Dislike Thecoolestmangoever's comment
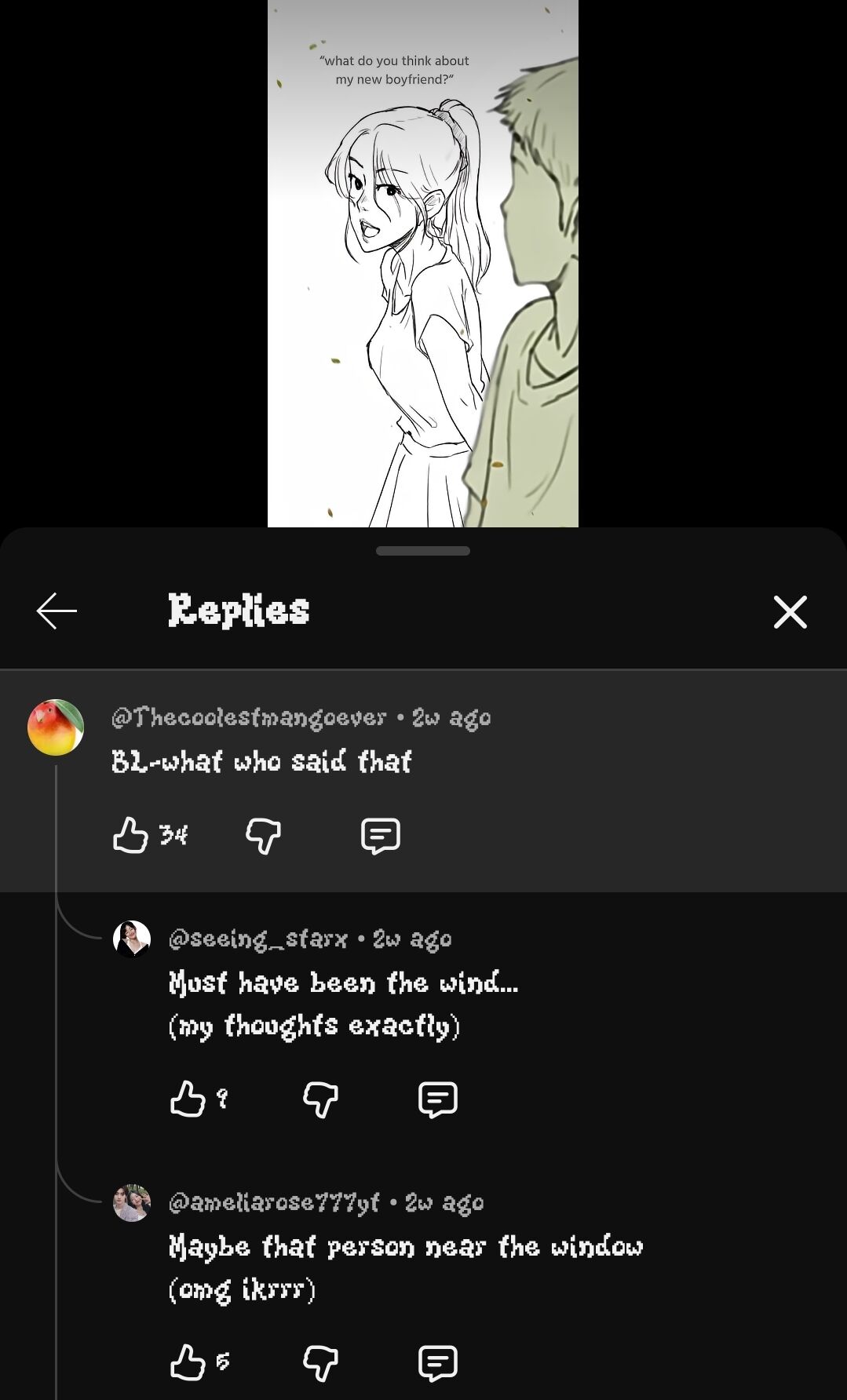 pyautogui.click(x=263, y=836)
